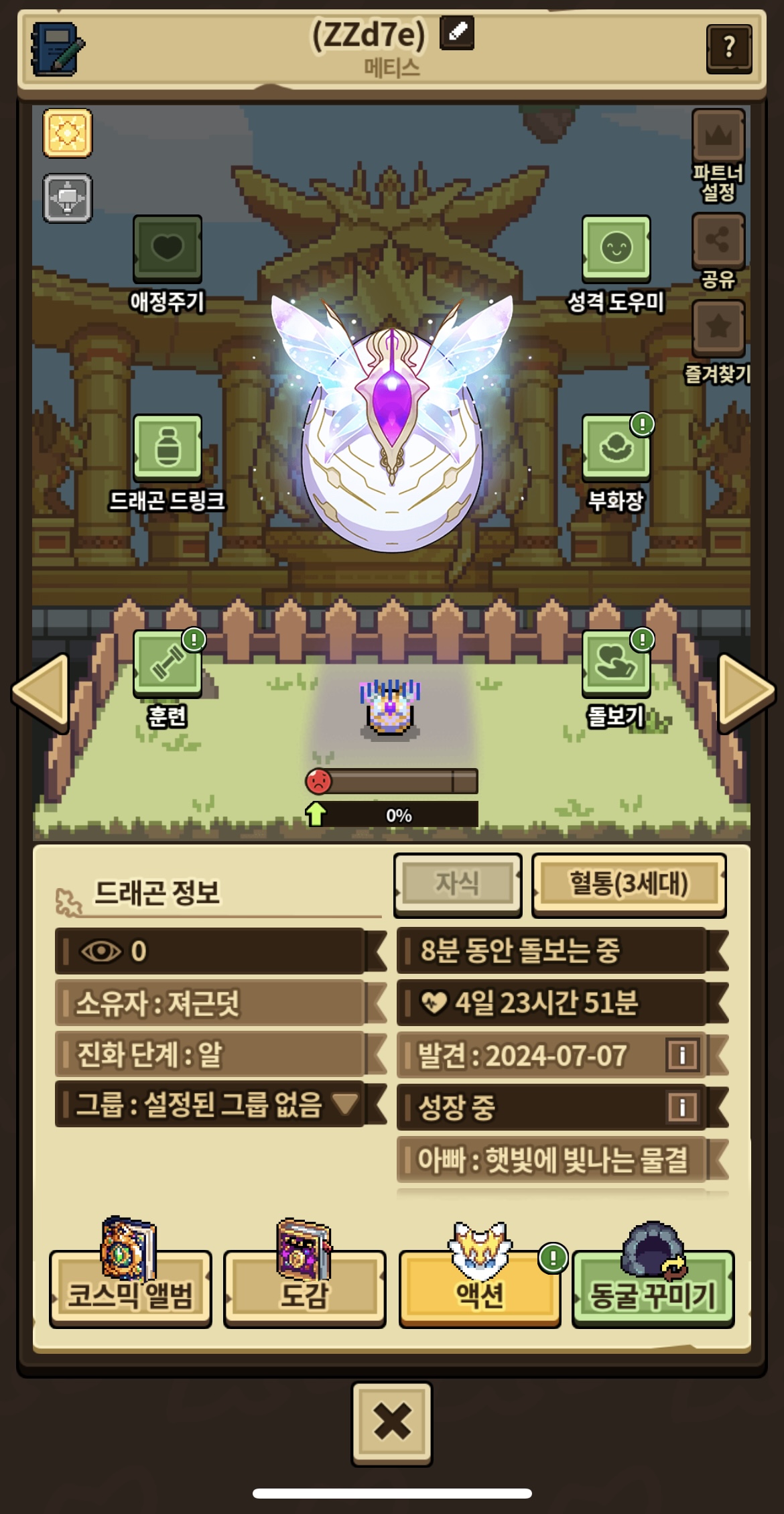Viewport: 784px width, 1514px height.
Task: Open 동굴 꾸미기 cave decoration
Action: click(x=653, y=1288)
